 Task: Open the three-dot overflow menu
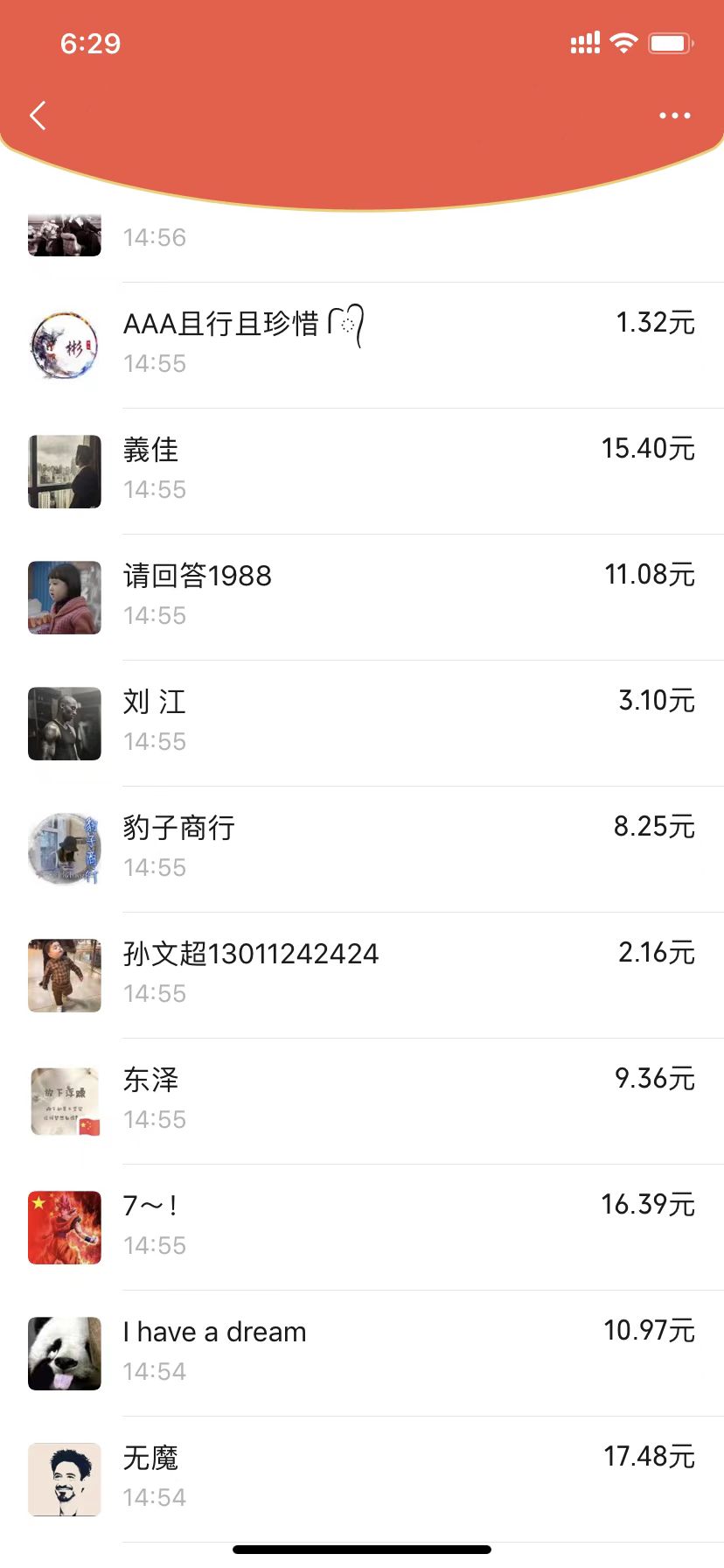674,115
